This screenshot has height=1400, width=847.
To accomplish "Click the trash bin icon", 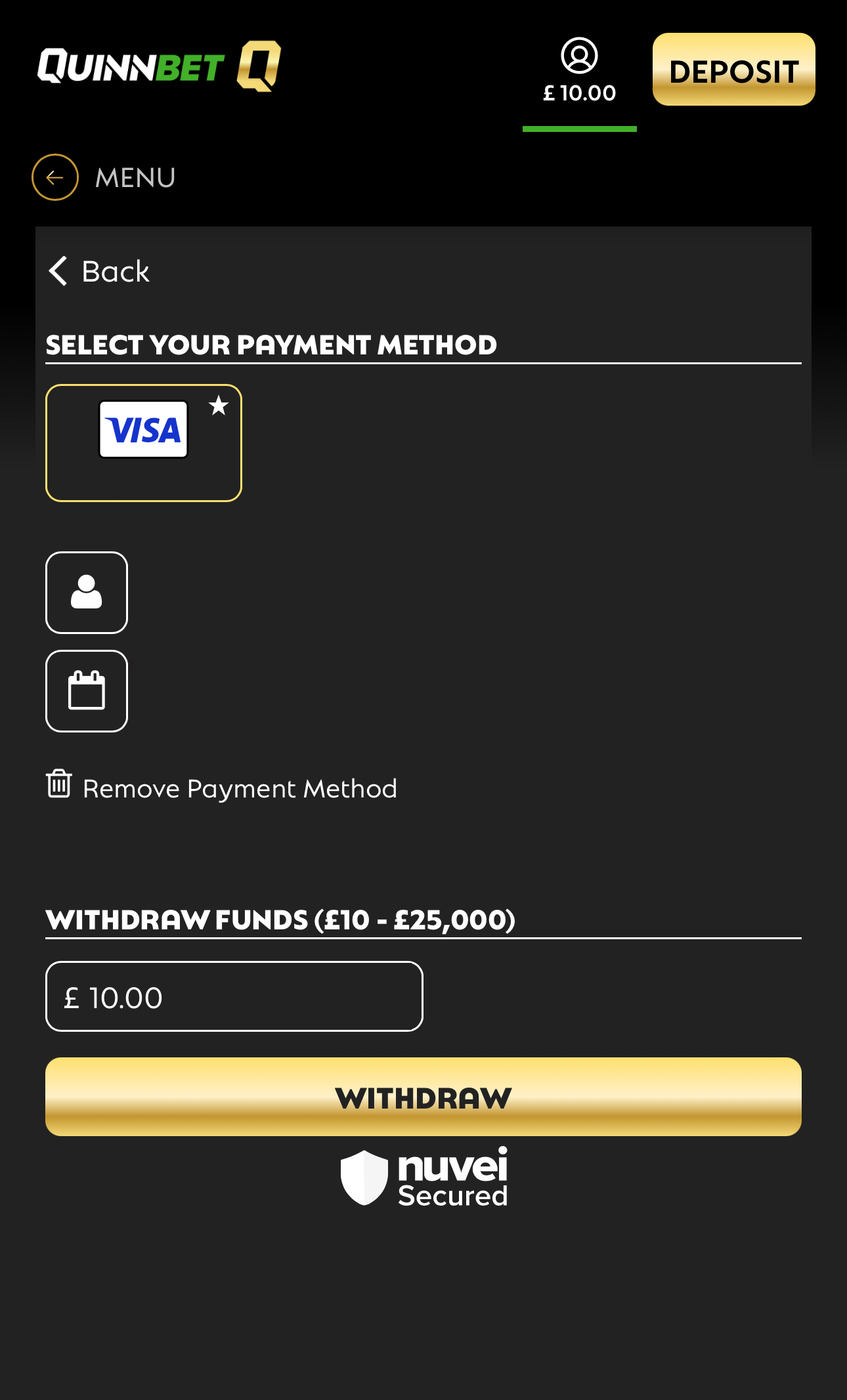I will pos(58,785).
